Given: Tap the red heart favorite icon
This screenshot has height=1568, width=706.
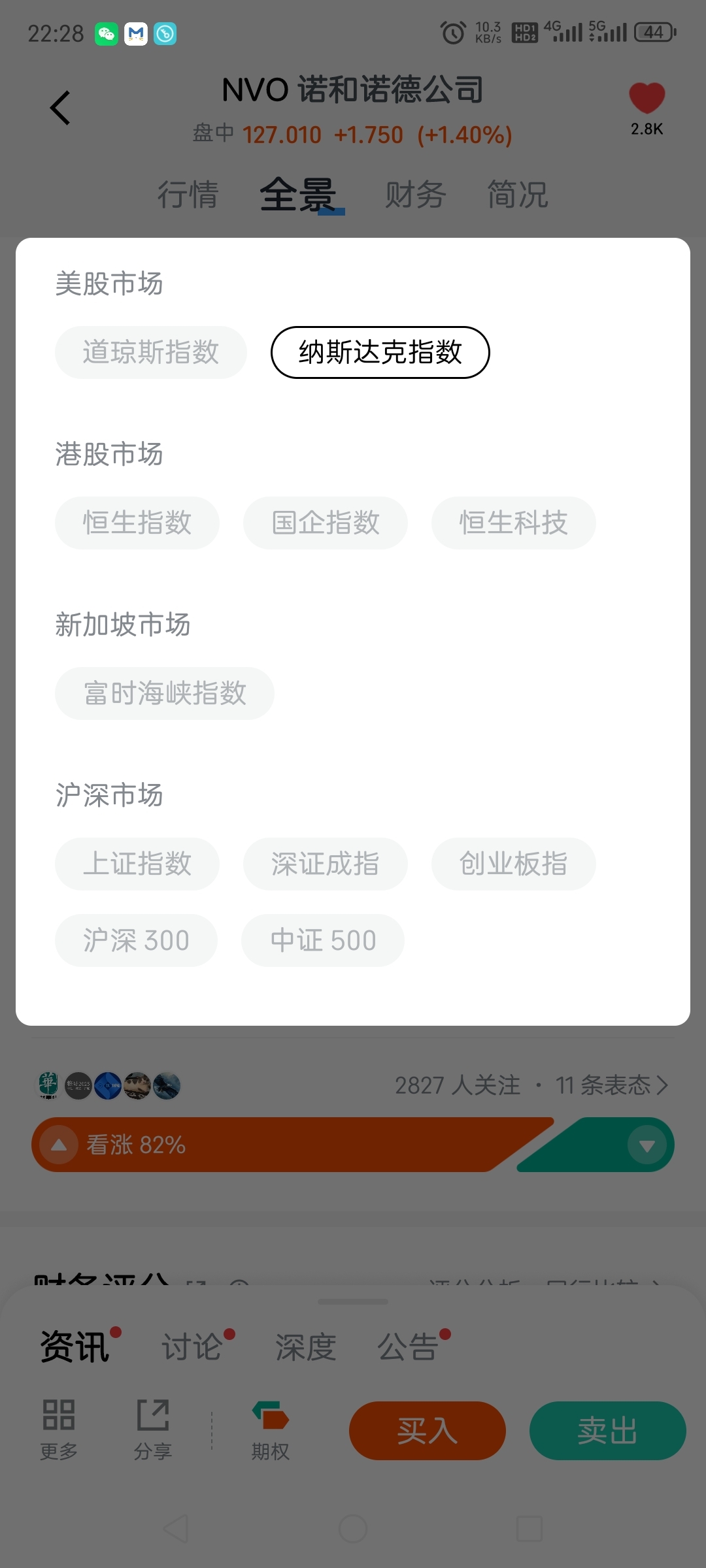Looking at the screenshot, I should point(647,99).
